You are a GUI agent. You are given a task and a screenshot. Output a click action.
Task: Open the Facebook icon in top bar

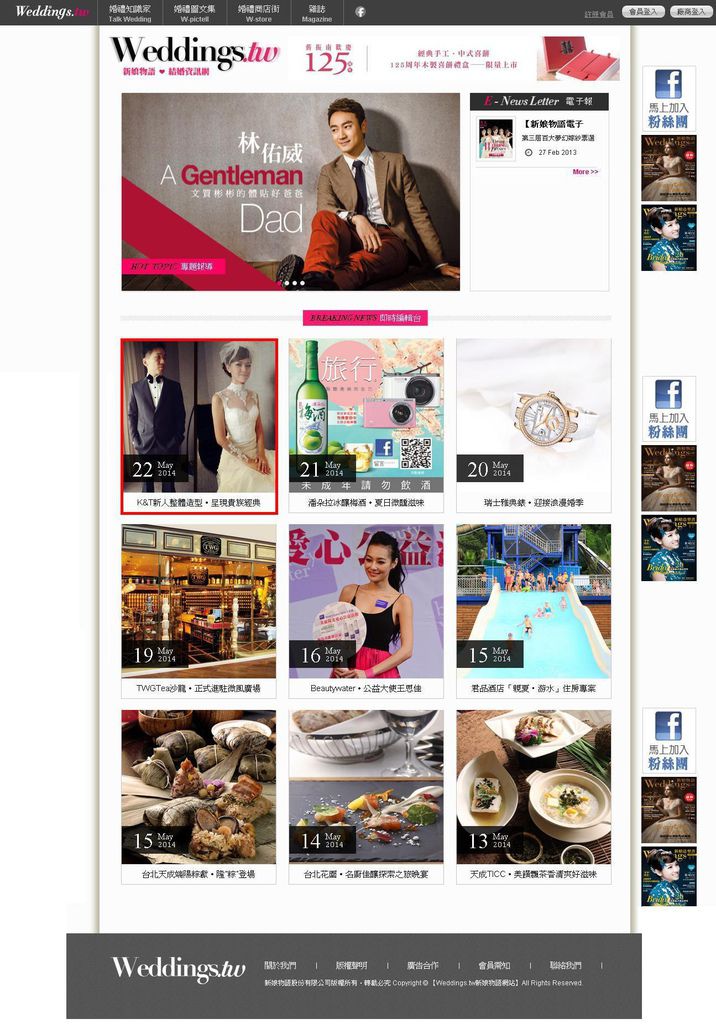click(360, 12)
